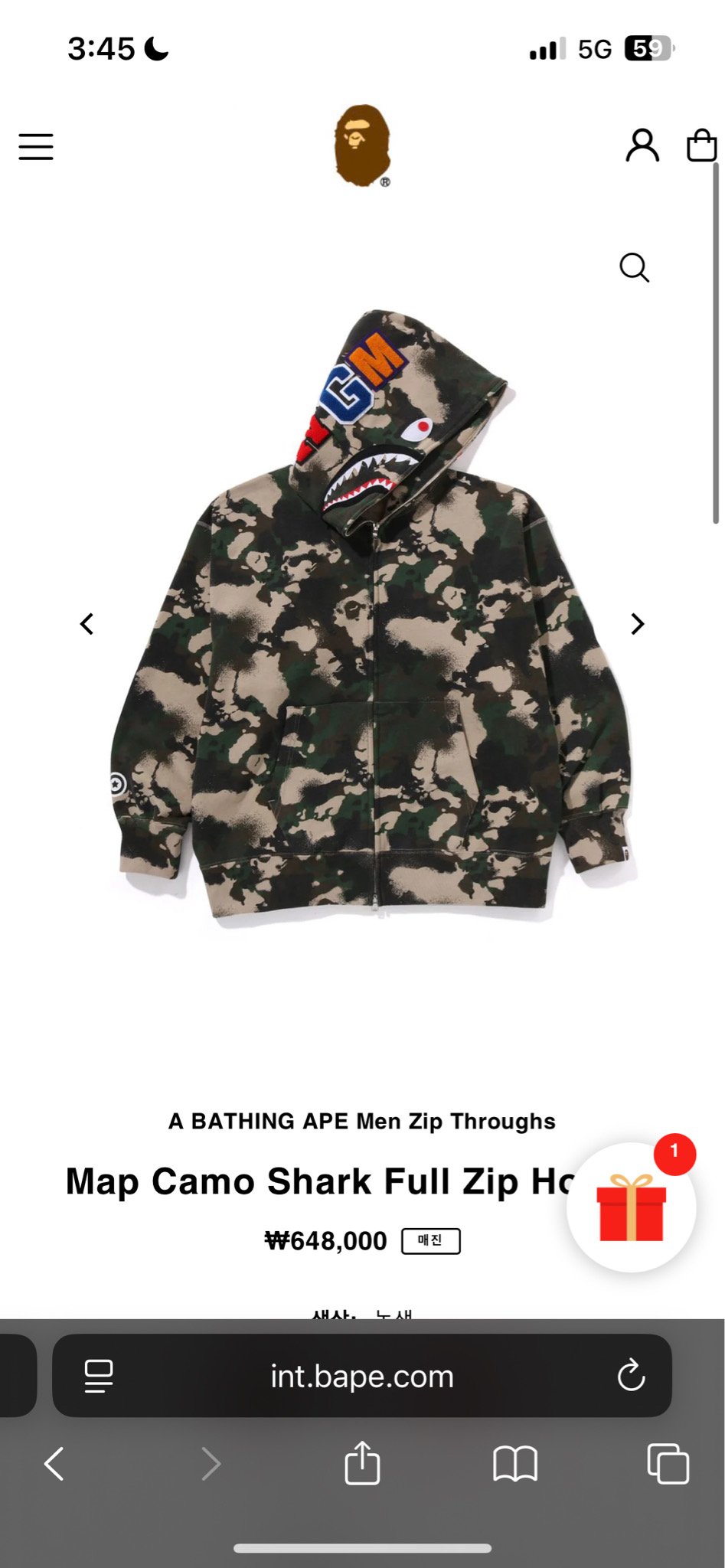Show the next product image

coord(637,624)
